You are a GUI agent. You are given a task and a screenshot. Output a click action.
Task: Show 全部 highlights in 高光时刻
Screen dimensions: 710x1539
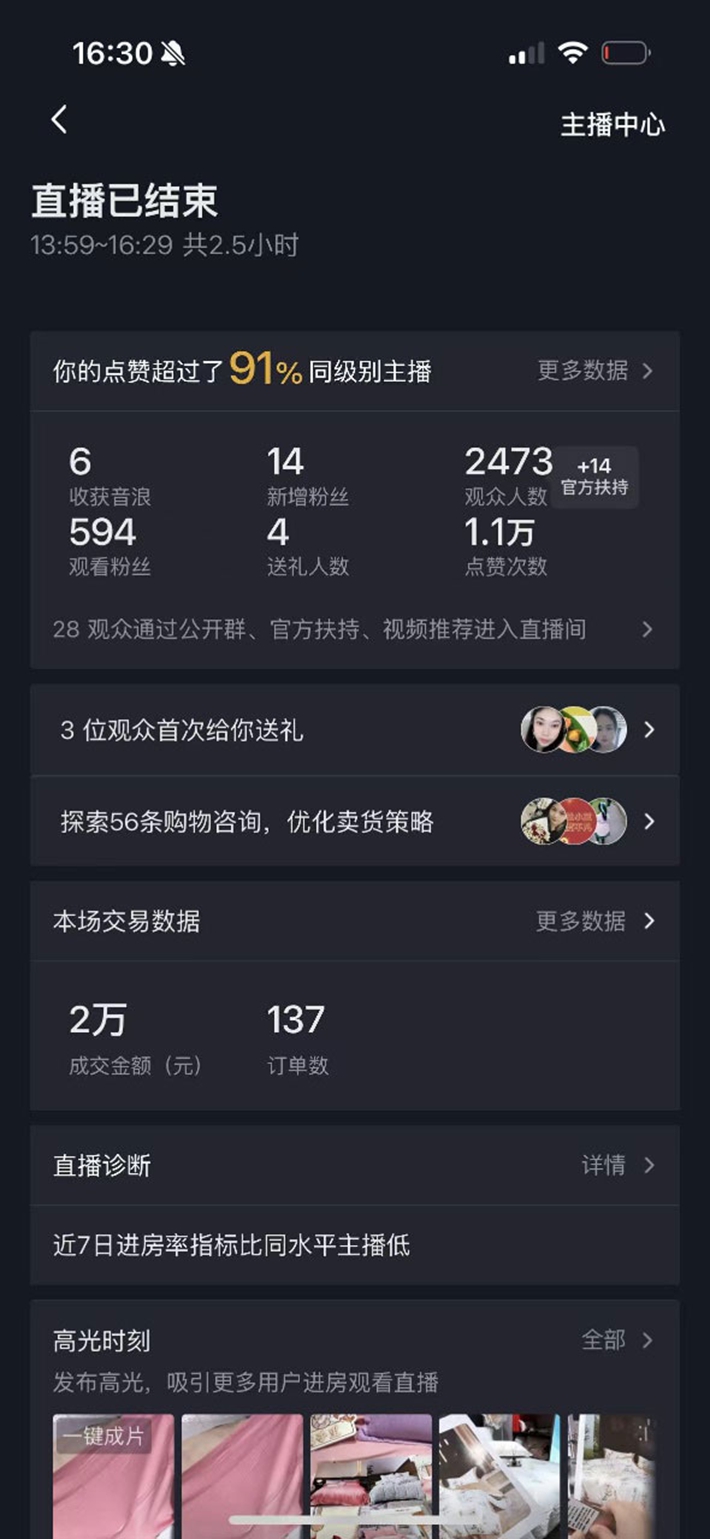[x=616, y=1340]
